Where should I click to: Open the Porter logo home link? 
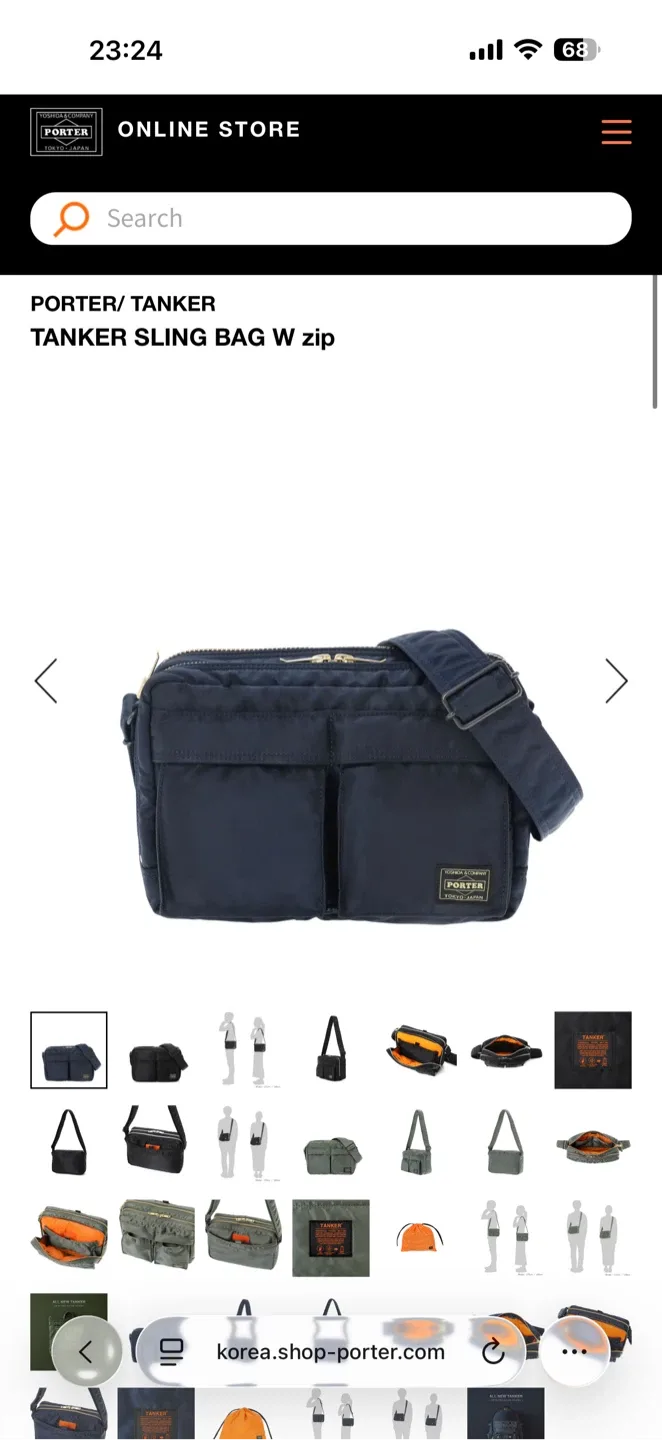point(66,131)
